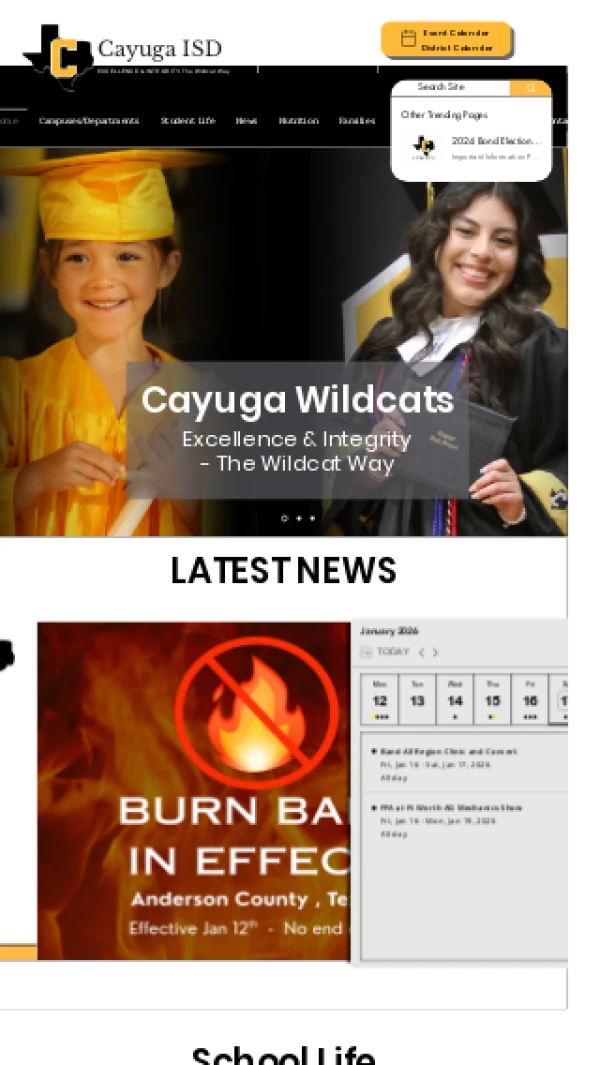Open Band All Region Clinic event

click(448, 751)
